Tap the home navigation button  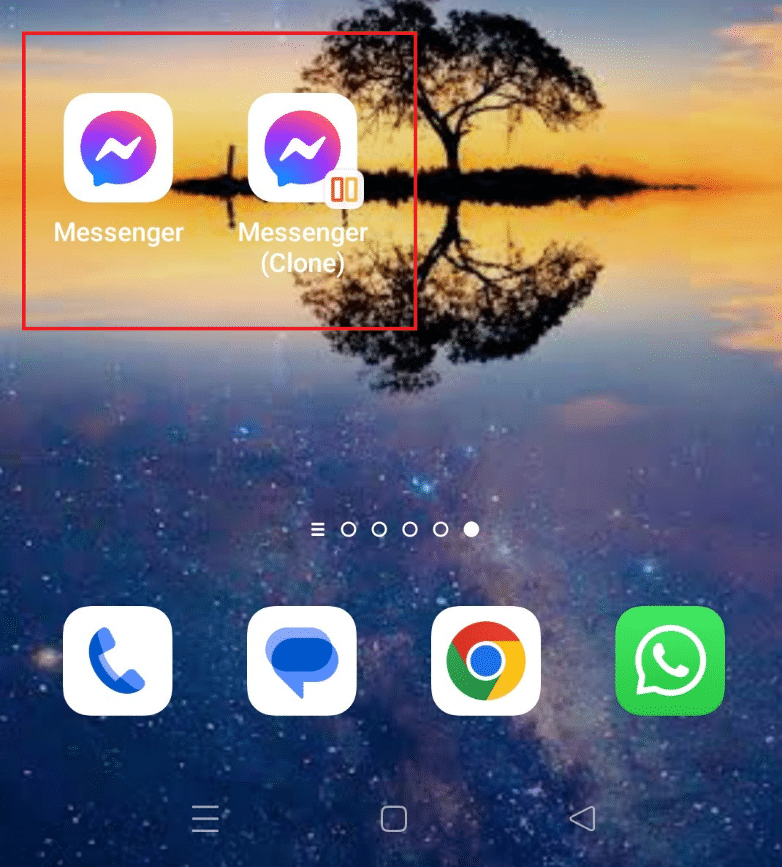coord(394,819)
